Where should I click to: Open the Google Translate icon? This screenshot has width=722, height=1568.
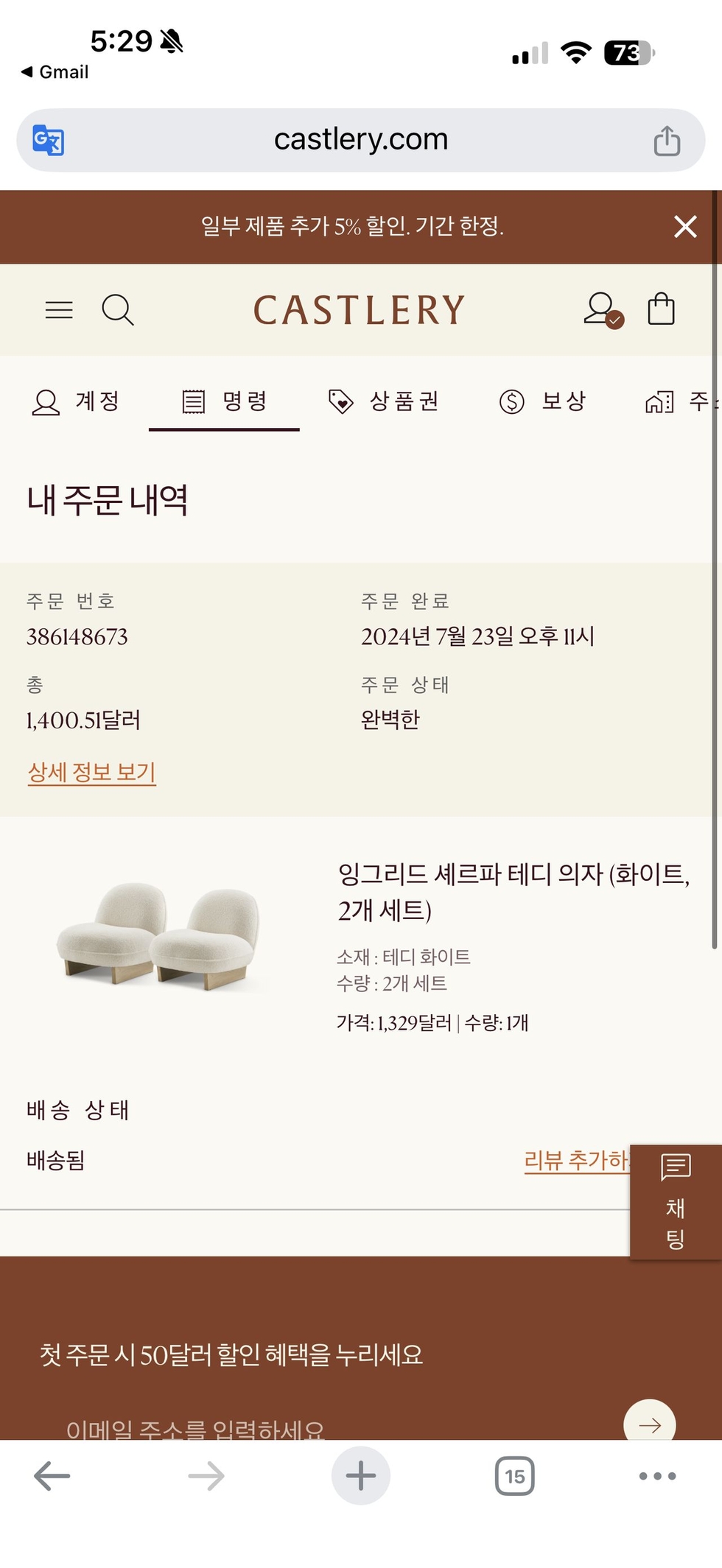[49, 140]
